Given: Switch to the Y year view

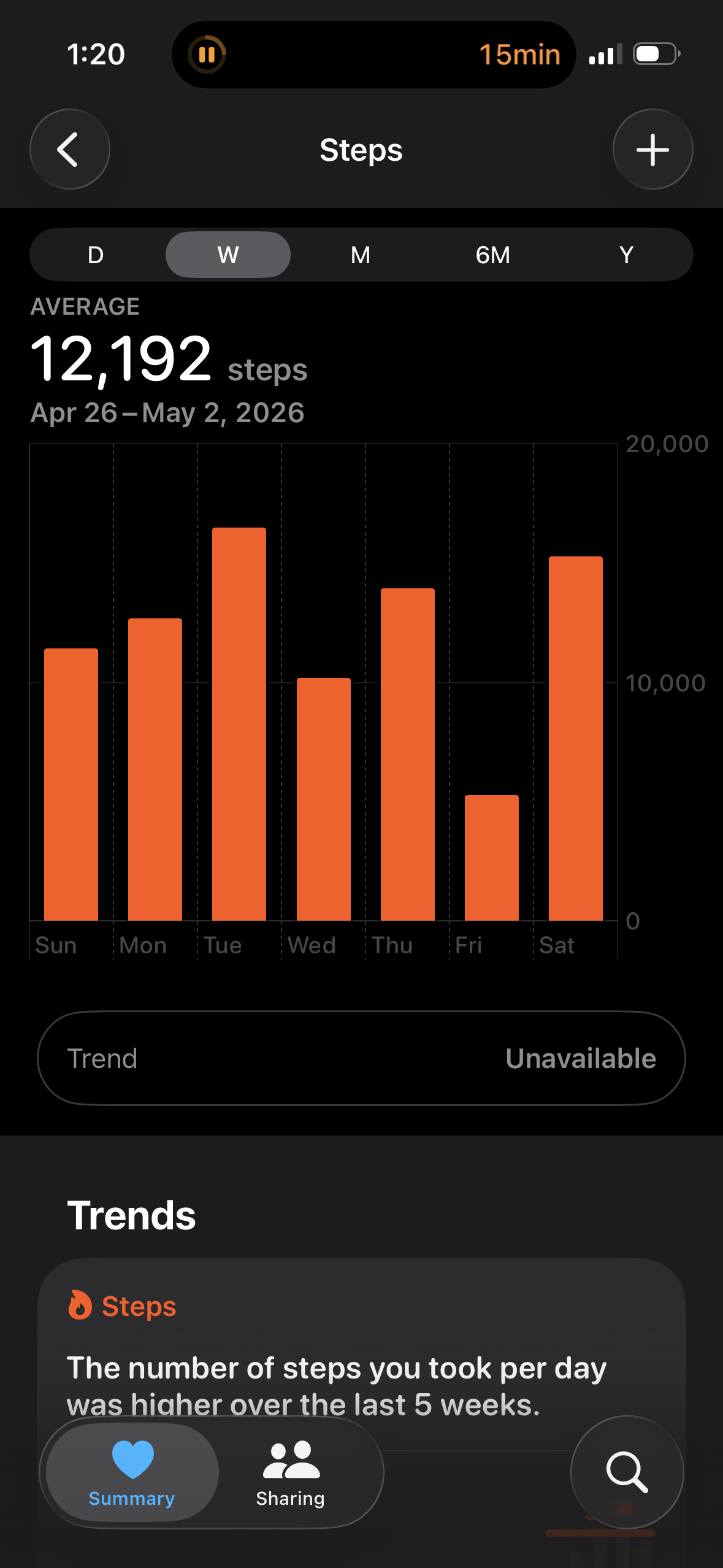Looking at the screenshot, I should click(x=626, y=255).
